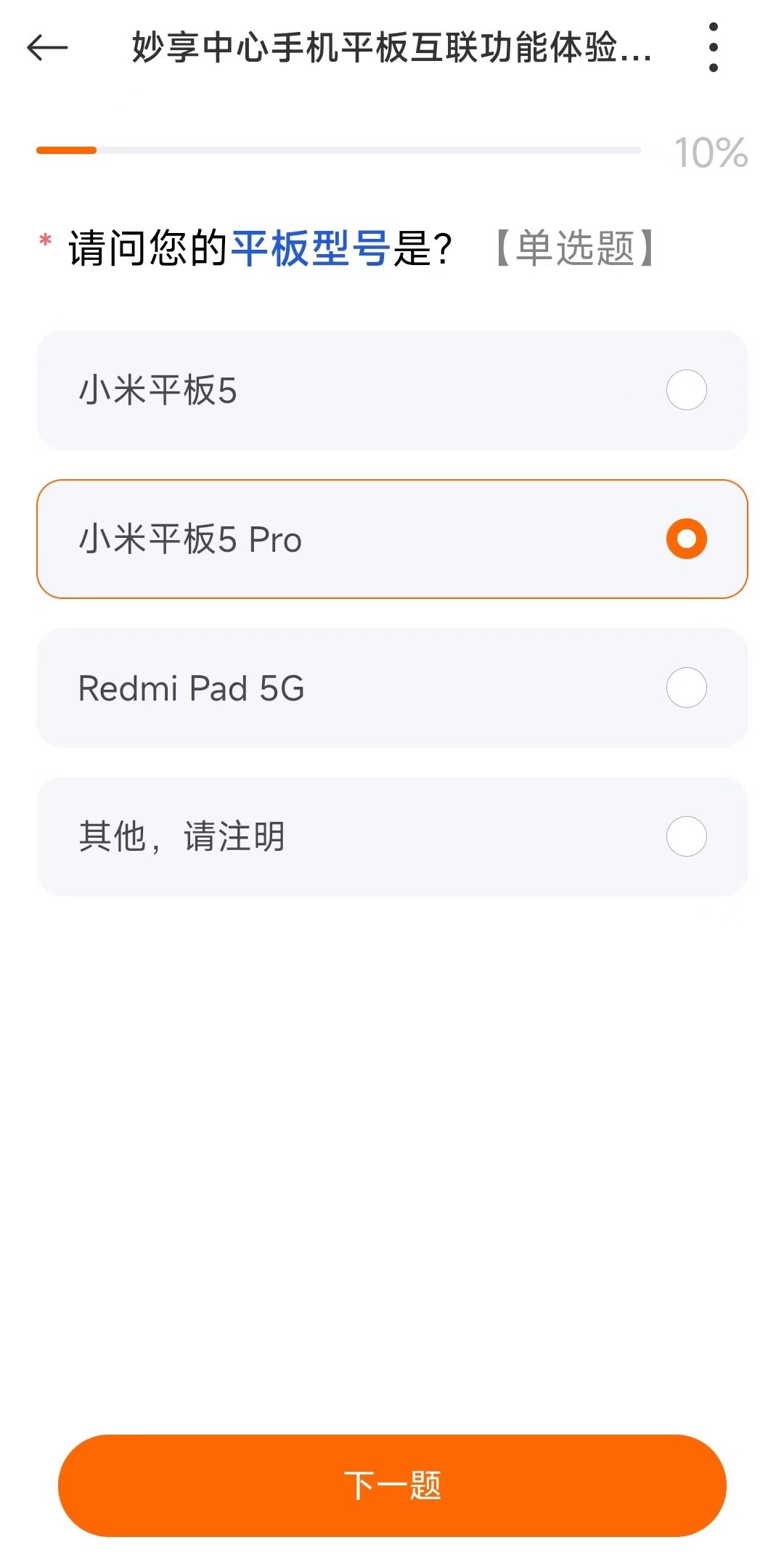The width and height of the screenshot is (784, 1566).
Task: Open the three-dot overflow menu
Action: (x=714, y=46)
